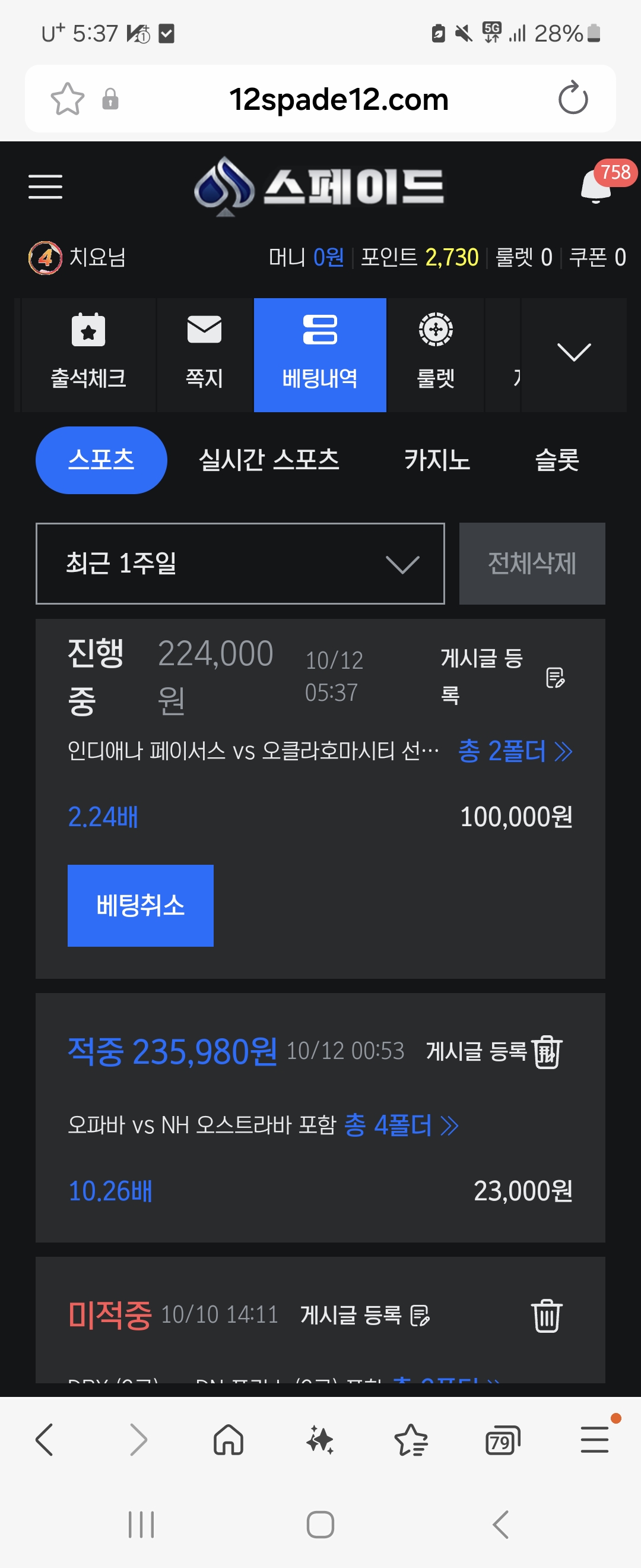
Task: Delete the 미적중 10/10 14:11 bet record
Action: 547,1316
